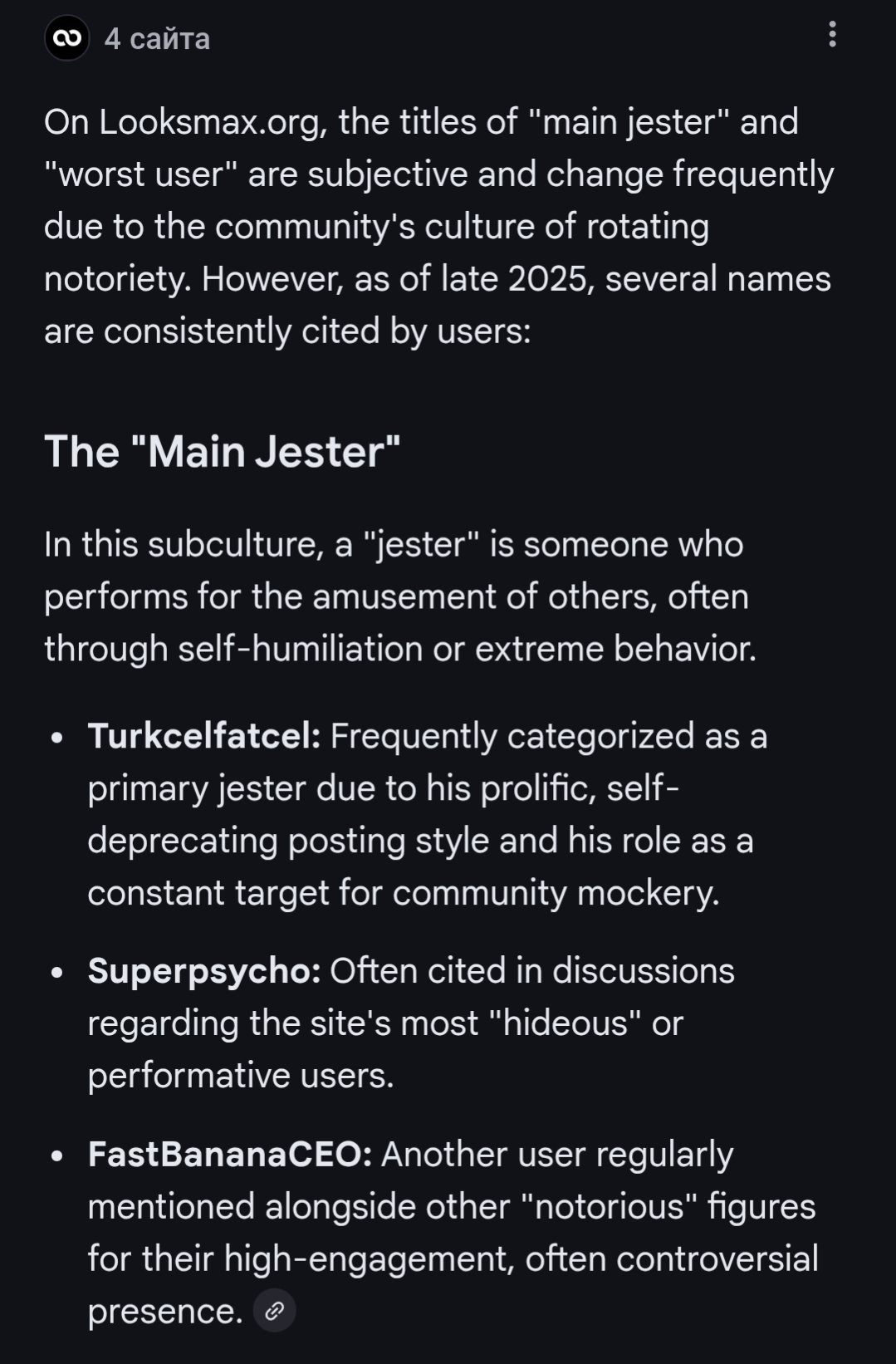Open the three-dot overflow menu

pos(832,35)
